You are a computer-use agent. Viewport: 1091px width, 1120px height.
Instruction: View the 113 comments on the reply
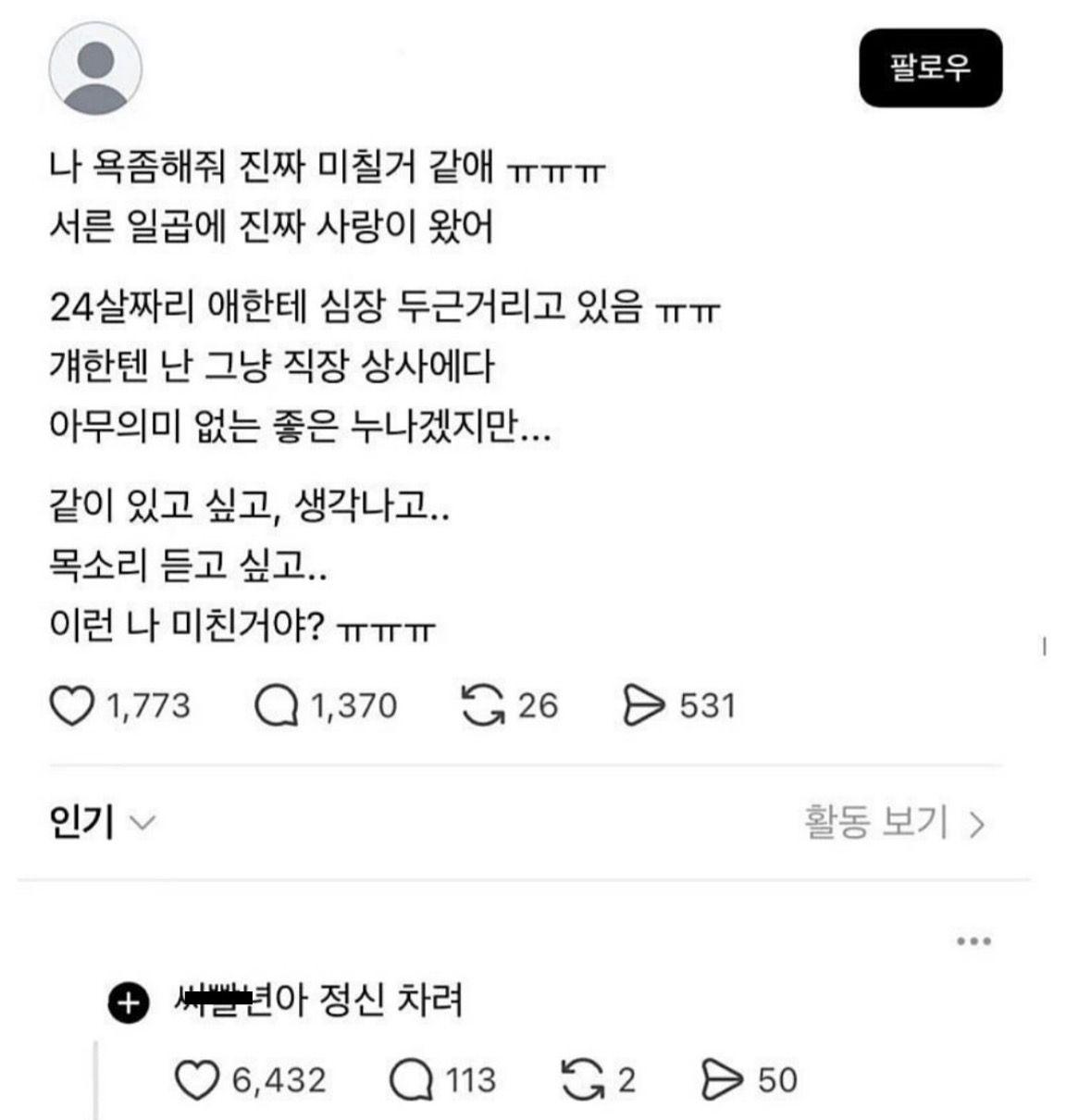pyautogui.click(x=412, y=1080)
